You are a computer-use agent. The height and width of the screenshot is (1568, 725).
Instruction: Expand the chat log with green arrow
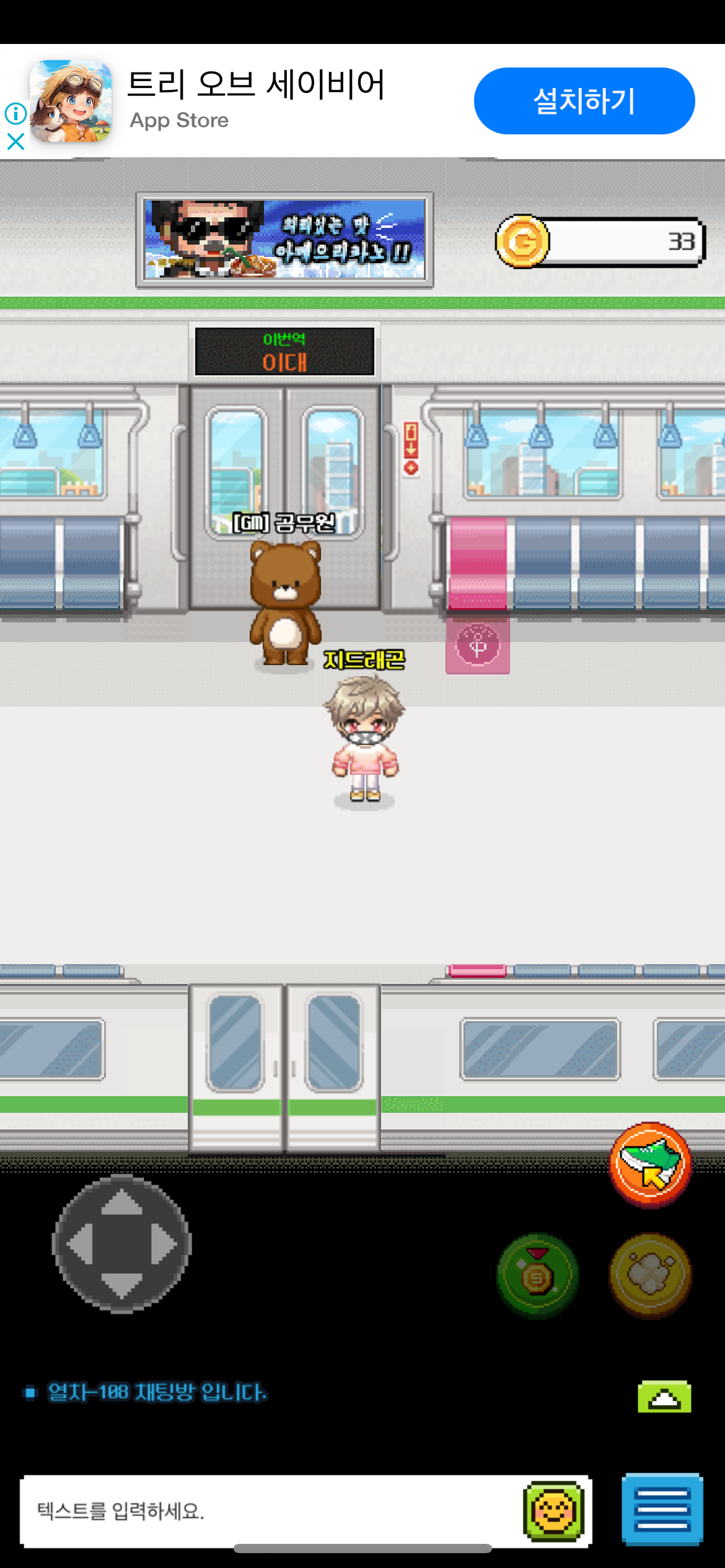point(664,1396)
